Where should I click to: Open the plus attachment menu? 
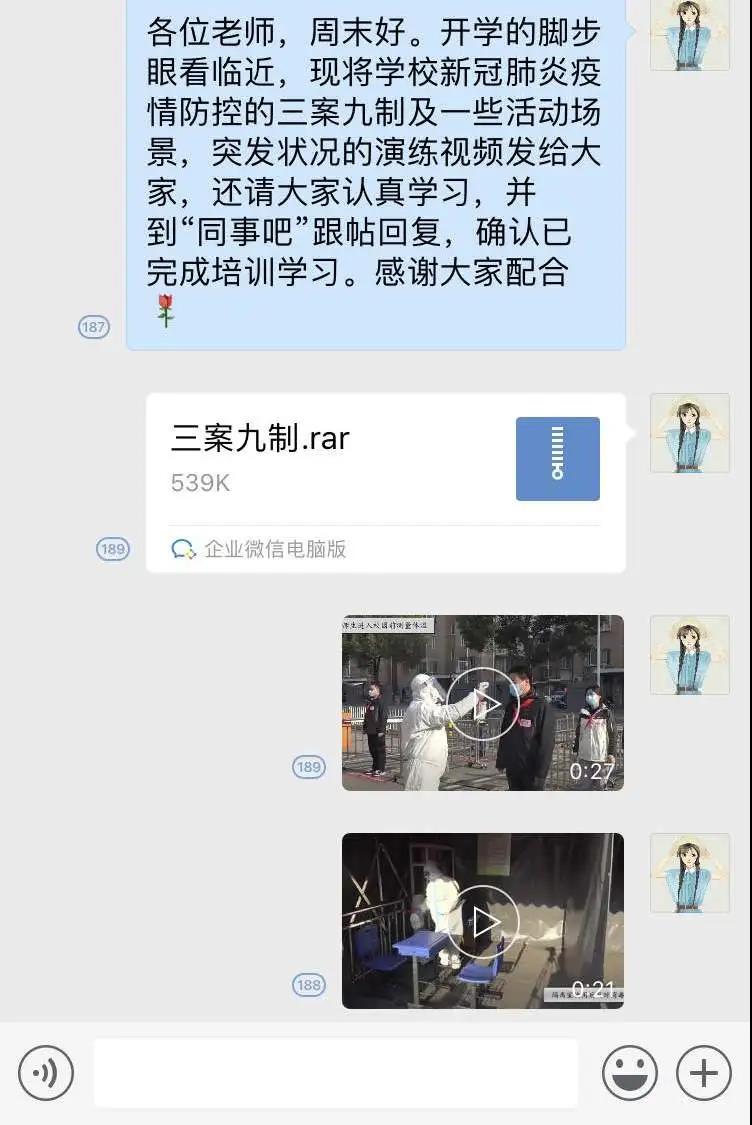(x=704, y=1073)
